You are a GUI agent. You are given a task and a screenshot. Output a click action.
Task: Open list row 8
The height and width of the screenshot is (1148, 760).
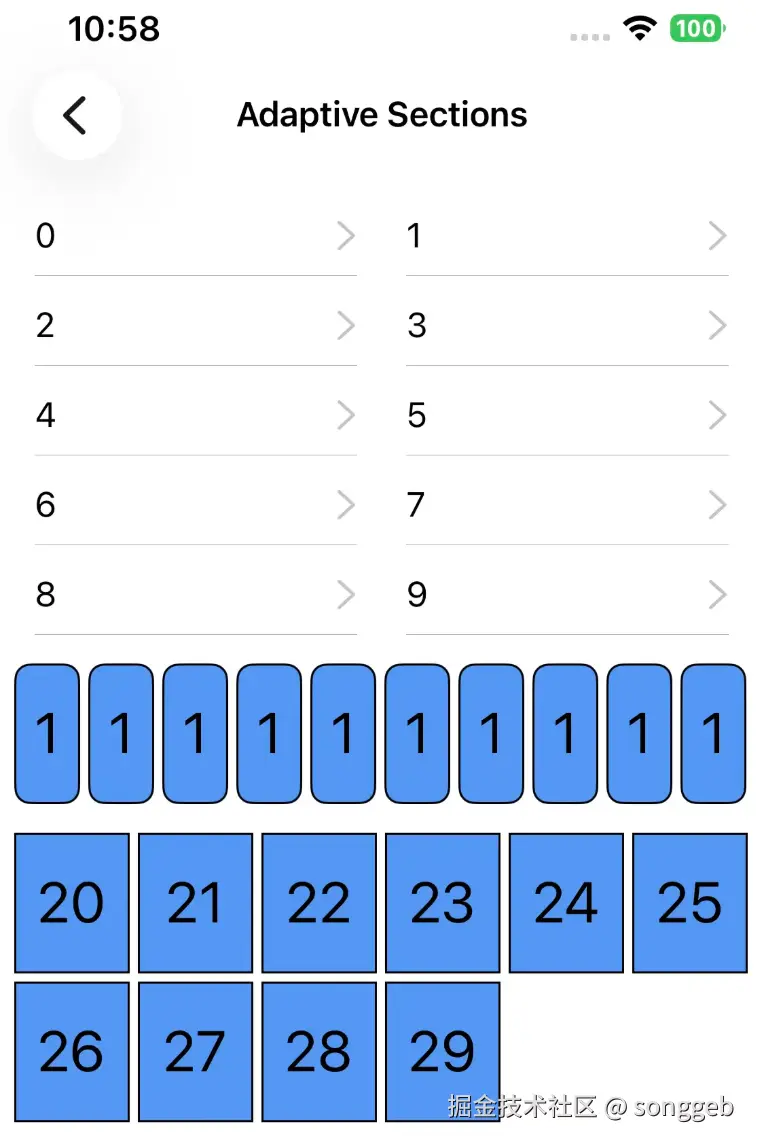point(195,595)
